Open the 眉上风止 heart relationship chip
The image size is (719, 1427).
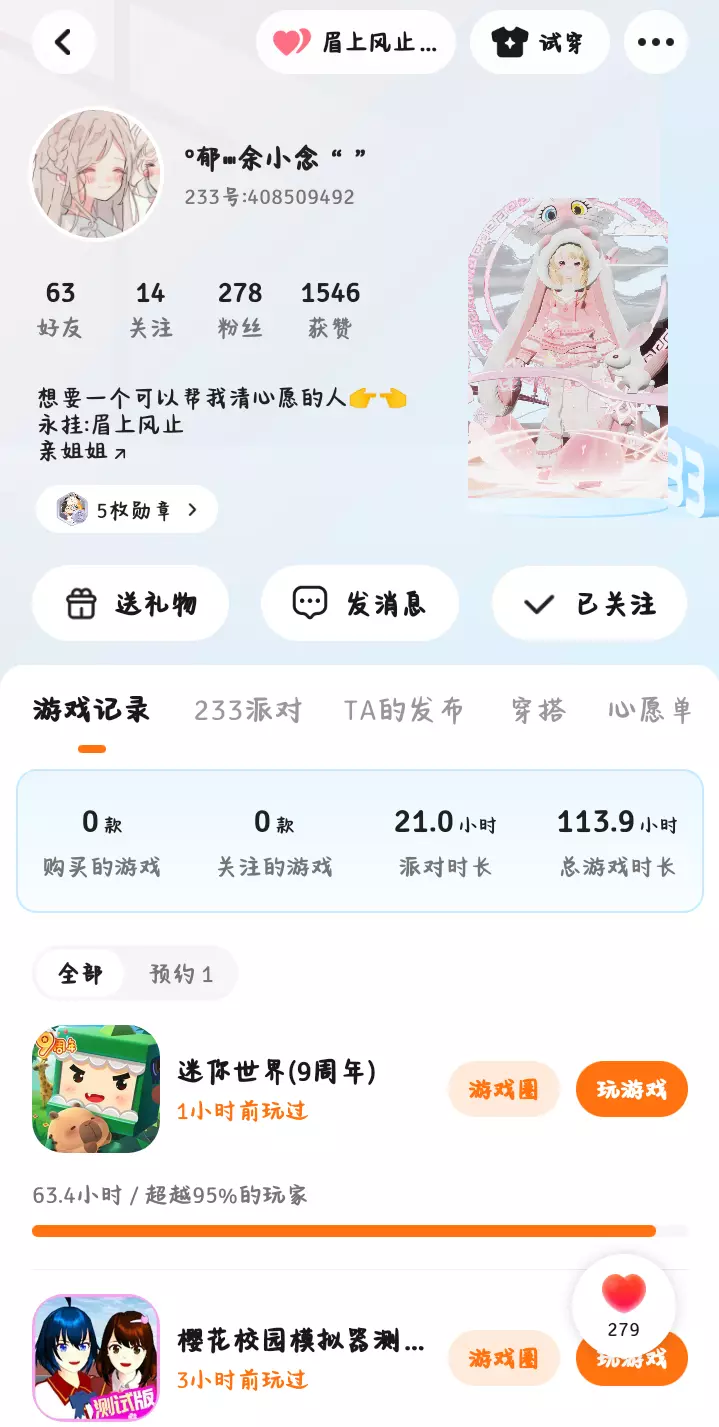coord(356,42)
